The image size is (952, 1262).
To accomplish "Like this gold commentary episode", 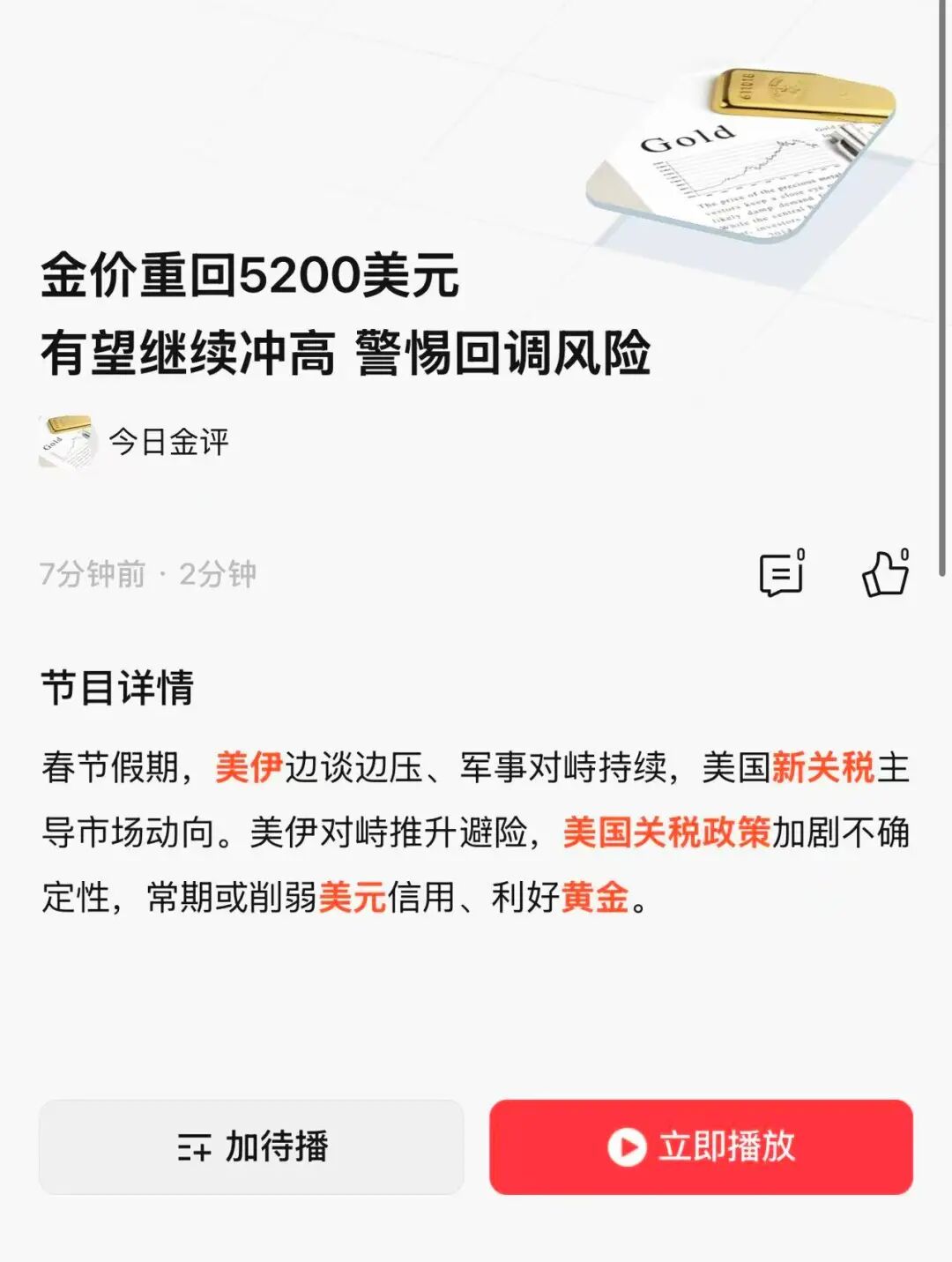I will point(885,574).
